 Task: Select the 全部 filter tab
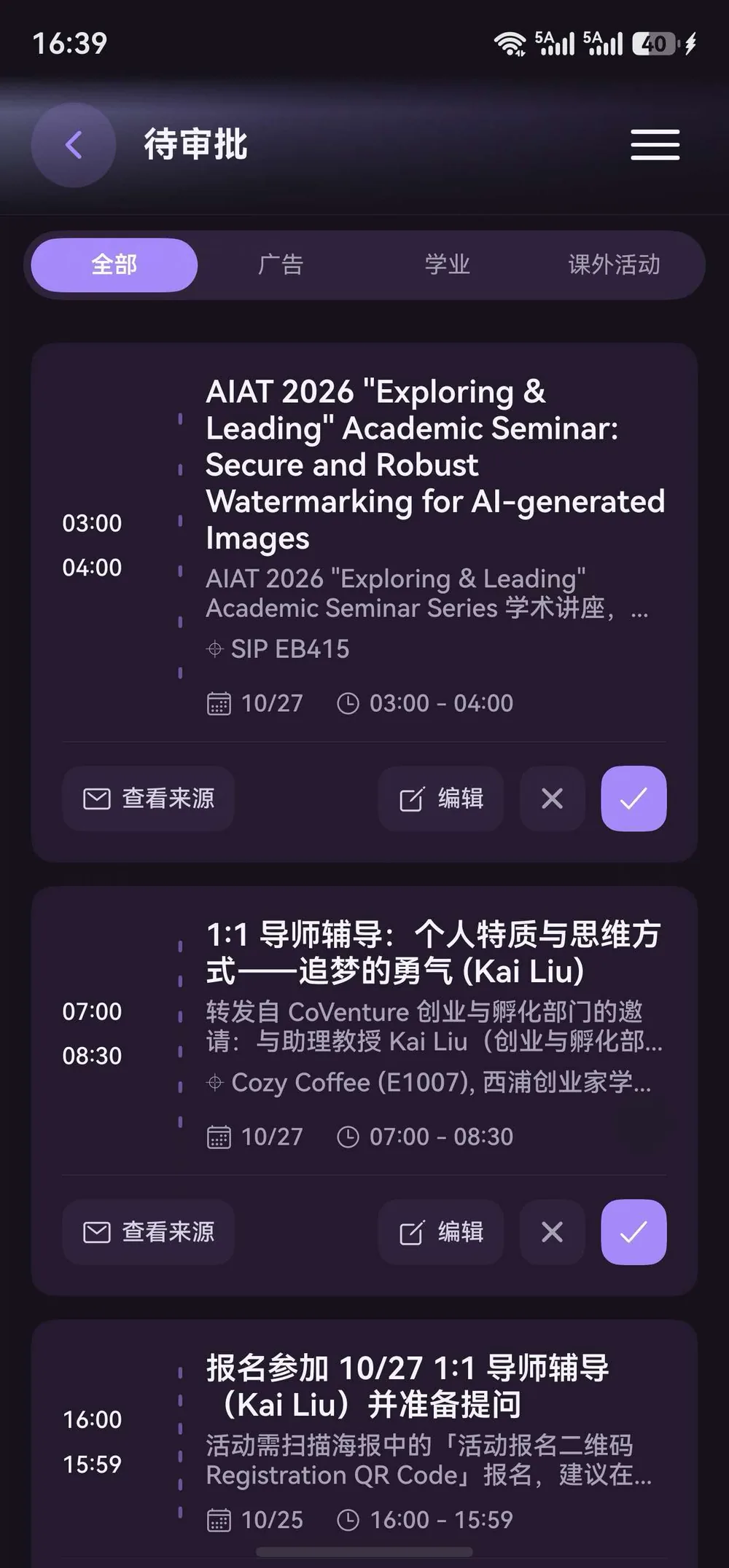tap(114, 264)
